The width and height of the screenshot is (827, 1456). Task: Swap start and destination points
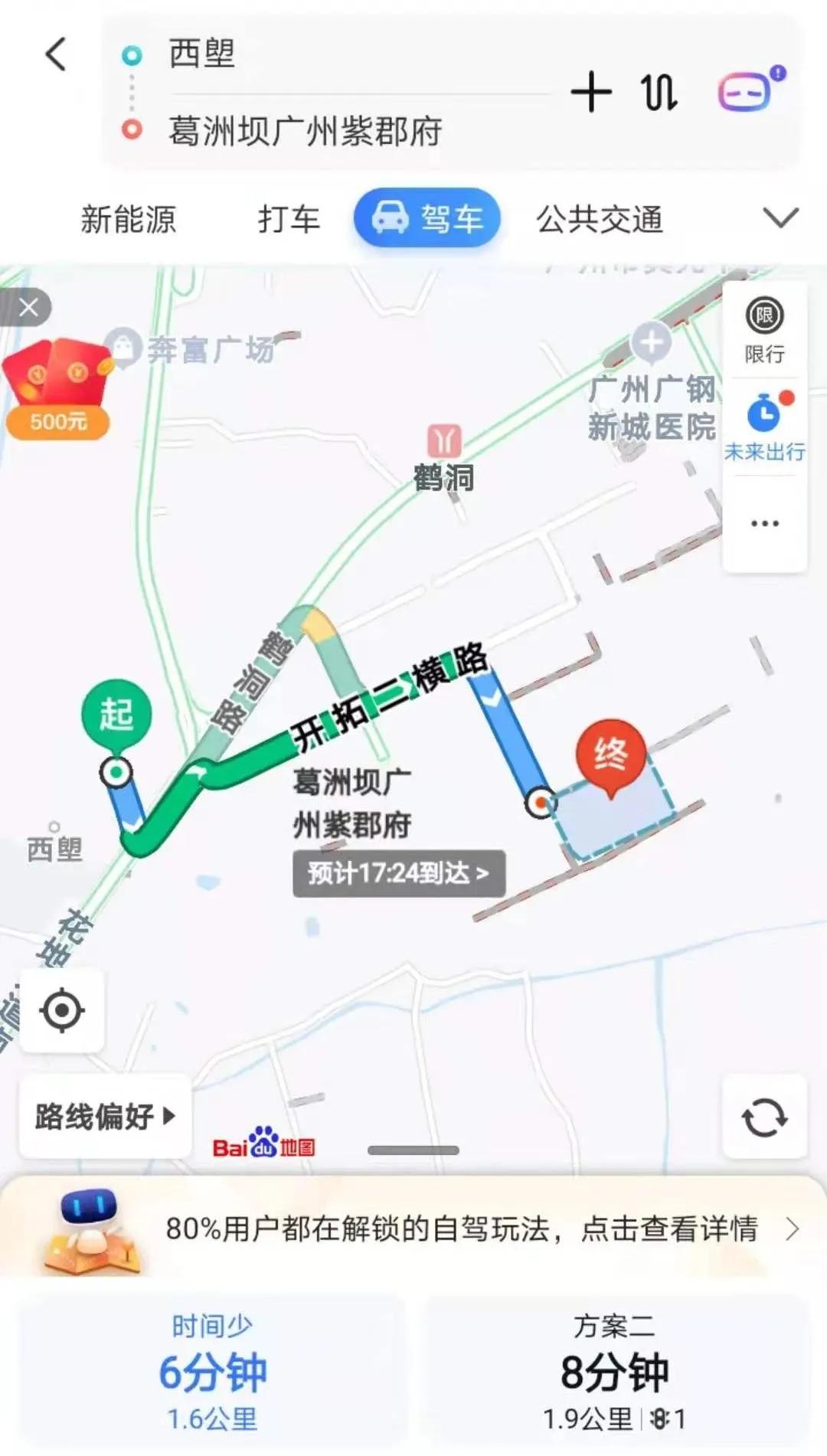(660, 92)
